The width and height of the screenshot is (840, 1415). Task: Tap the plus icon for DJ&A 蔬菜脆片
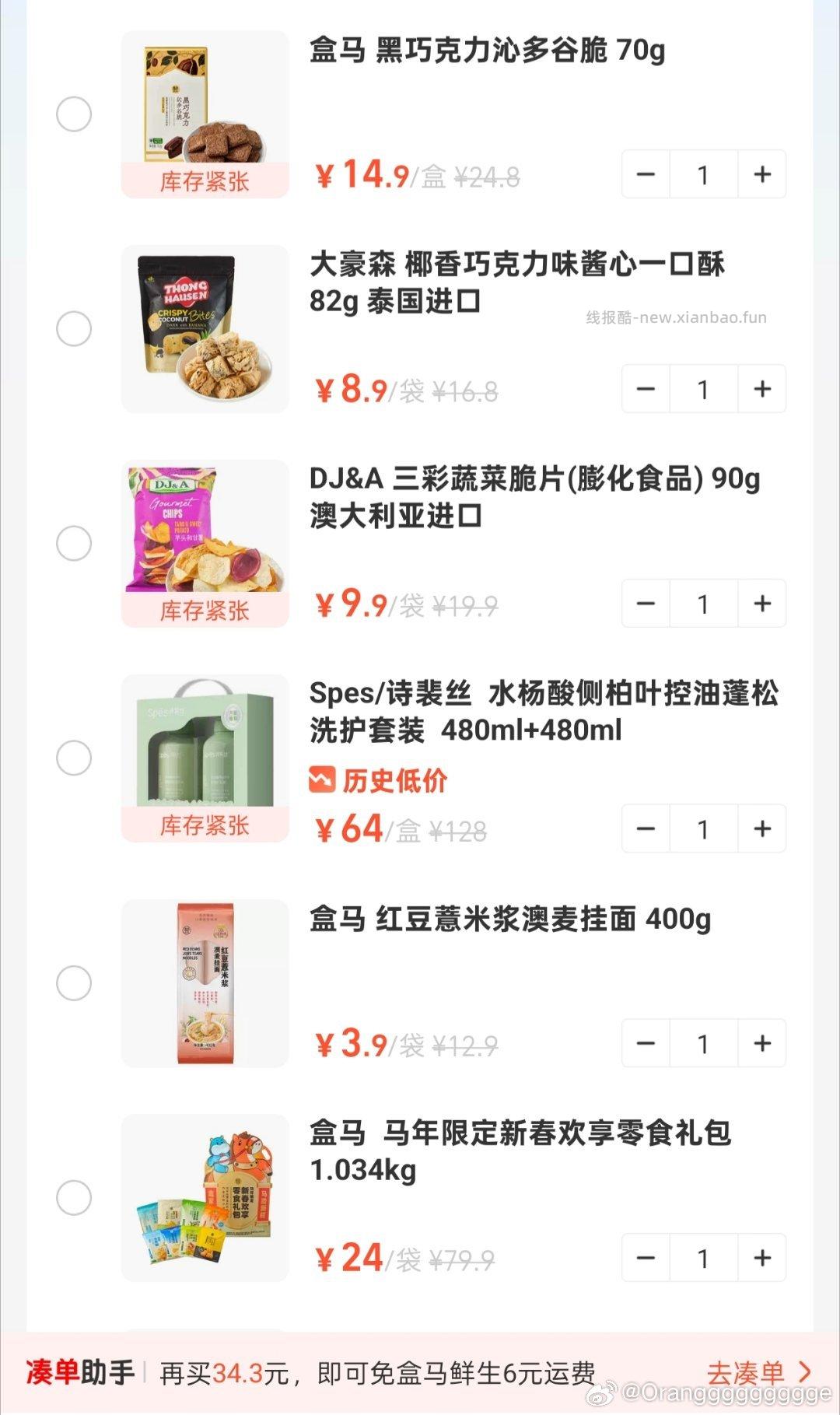coord(761,604)
